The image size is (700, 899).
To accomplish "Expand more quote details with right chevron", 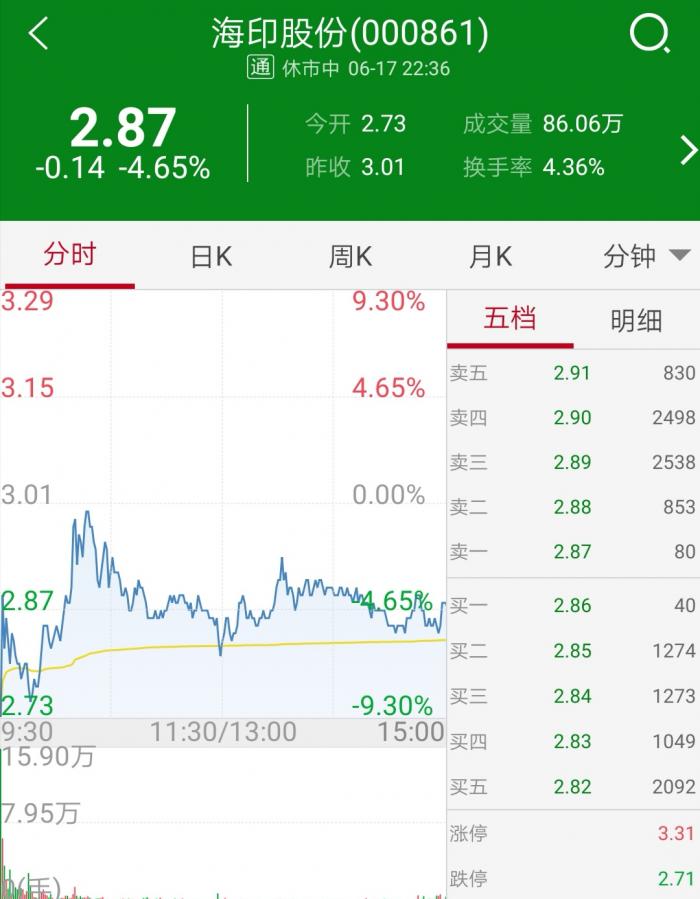I will 688,150.
